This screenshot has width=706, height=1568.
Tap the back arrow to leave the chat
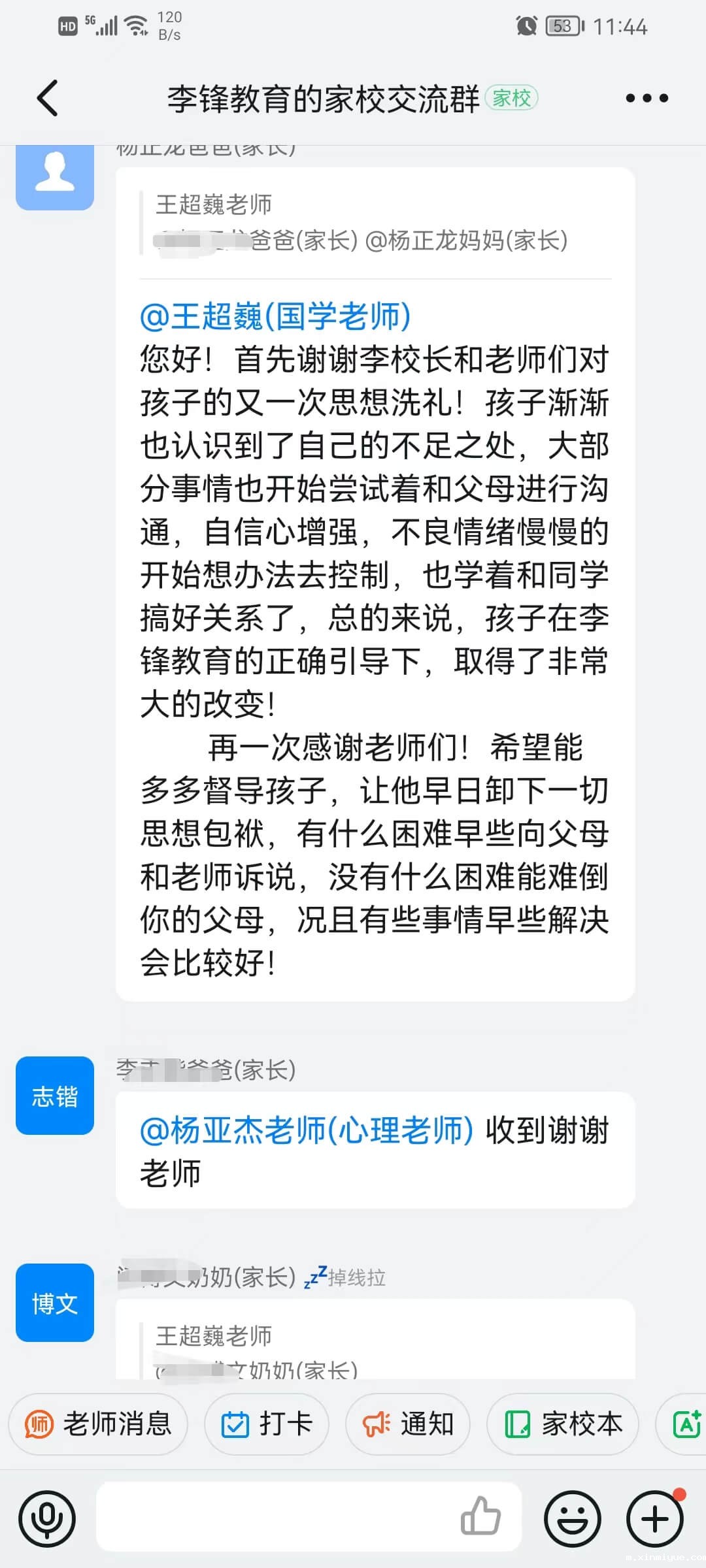(x=44, y=98)
